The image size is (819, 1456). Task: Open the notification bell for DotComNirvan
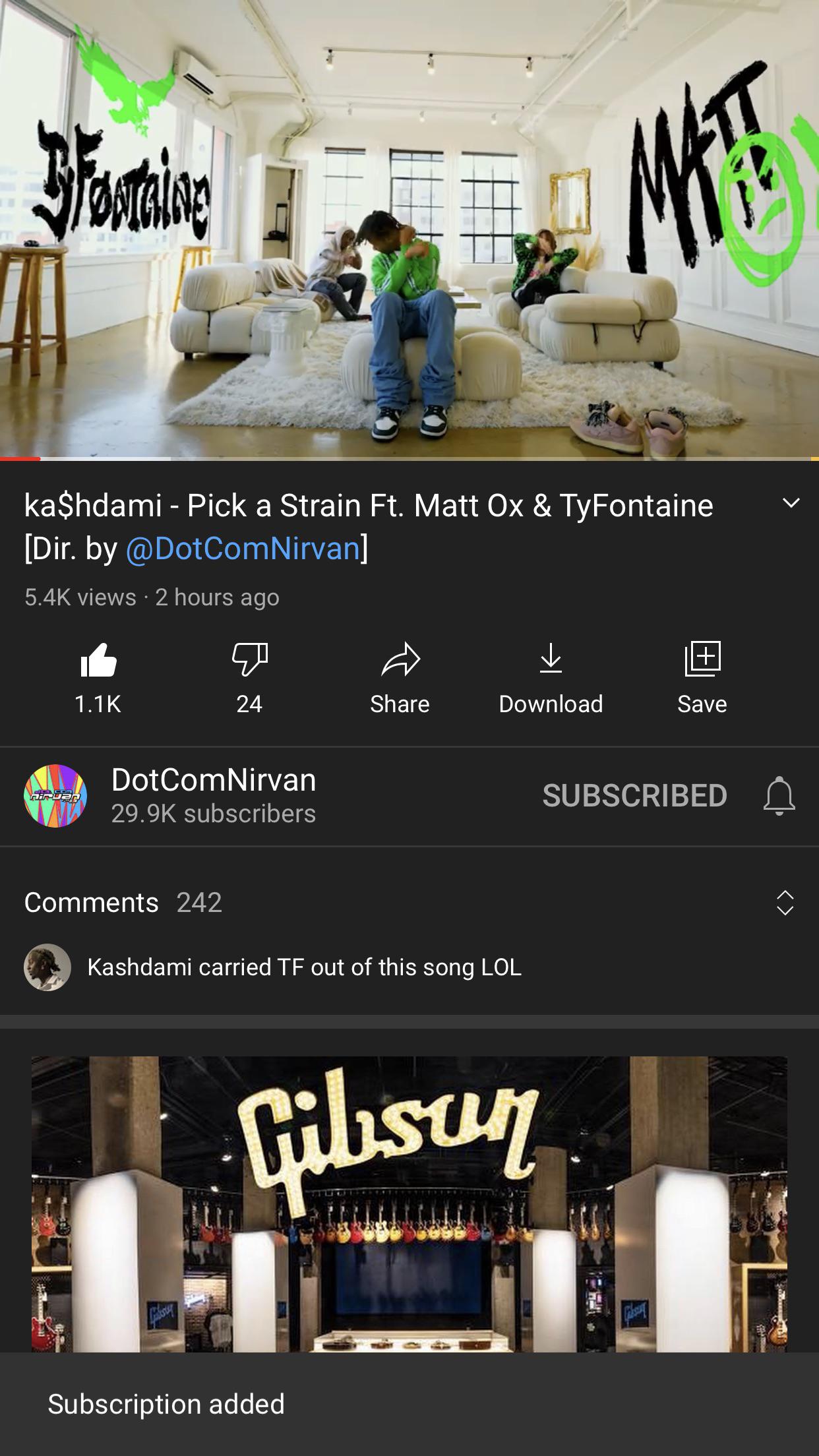pos(779,796)
